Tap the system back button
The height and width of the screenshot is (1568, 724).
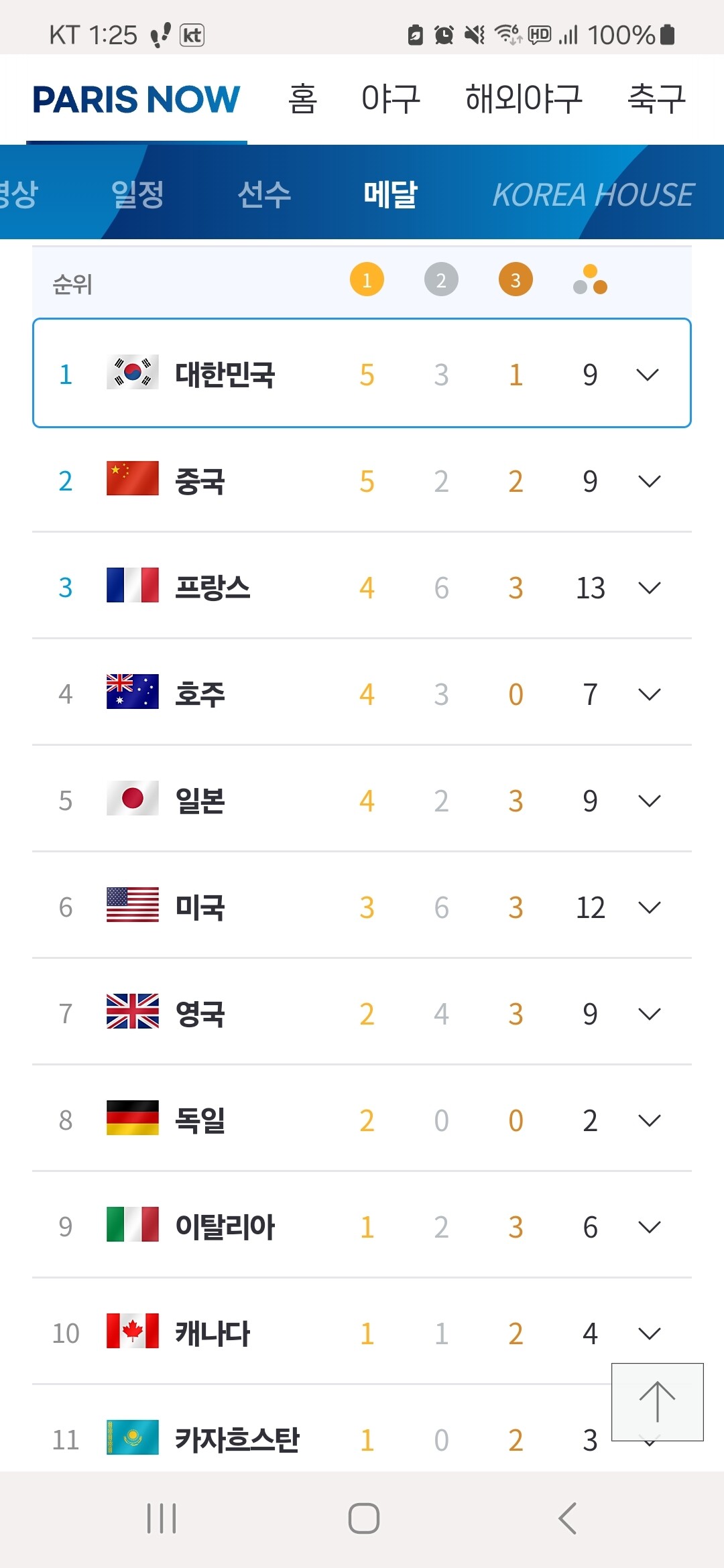[567, 1518]
